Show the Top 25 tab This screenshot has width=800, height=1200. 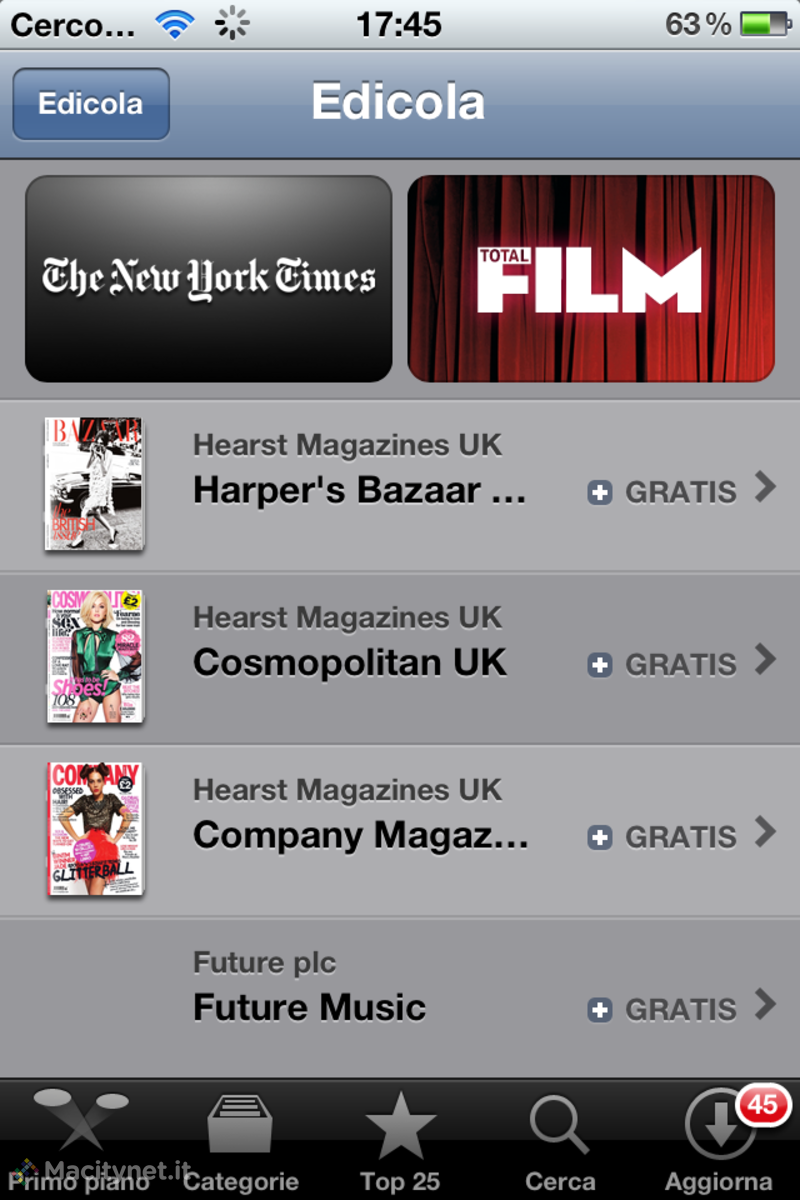click(400, 1140)
